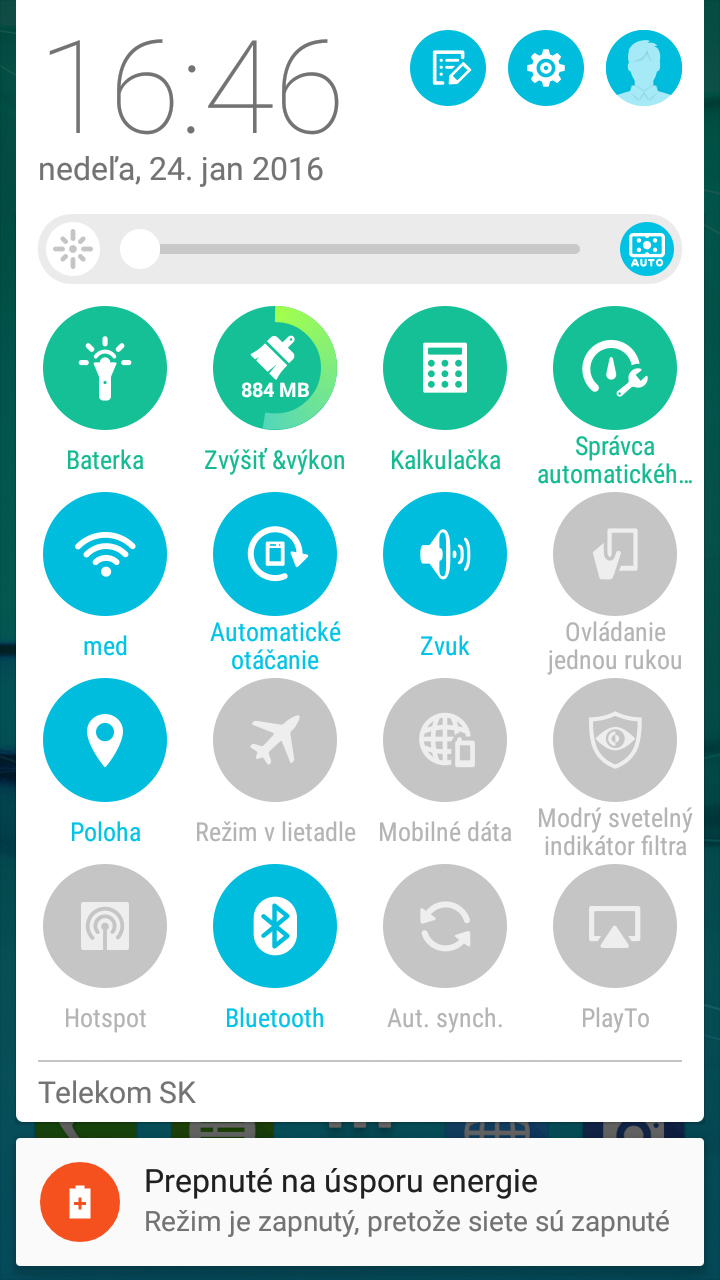Open Prepnuté na úsporu energie notification
Screen dimensions: 720x1280
point(360,1202)
